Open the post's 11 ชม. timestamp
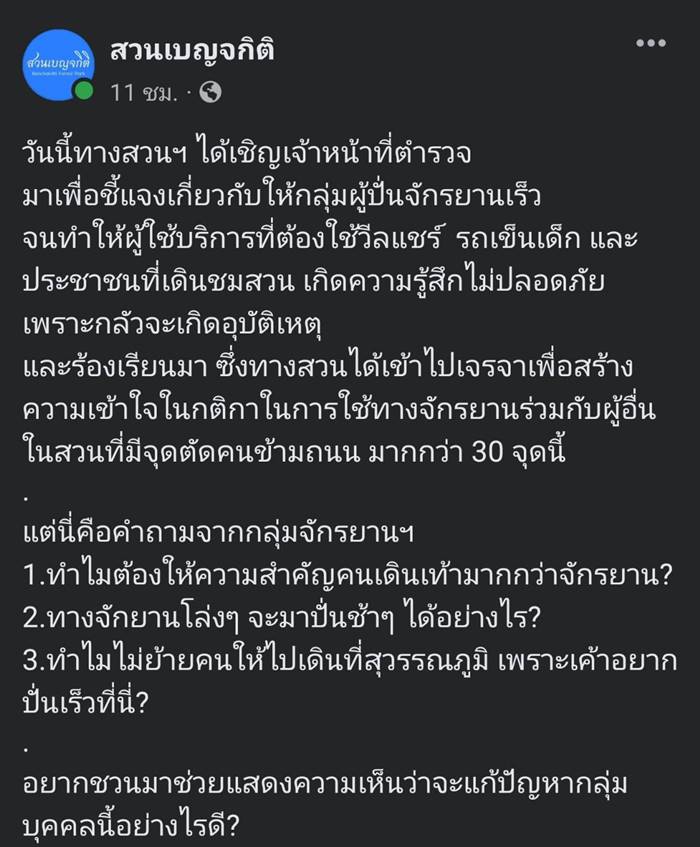The image size is (700, 847). click(144, 93)
